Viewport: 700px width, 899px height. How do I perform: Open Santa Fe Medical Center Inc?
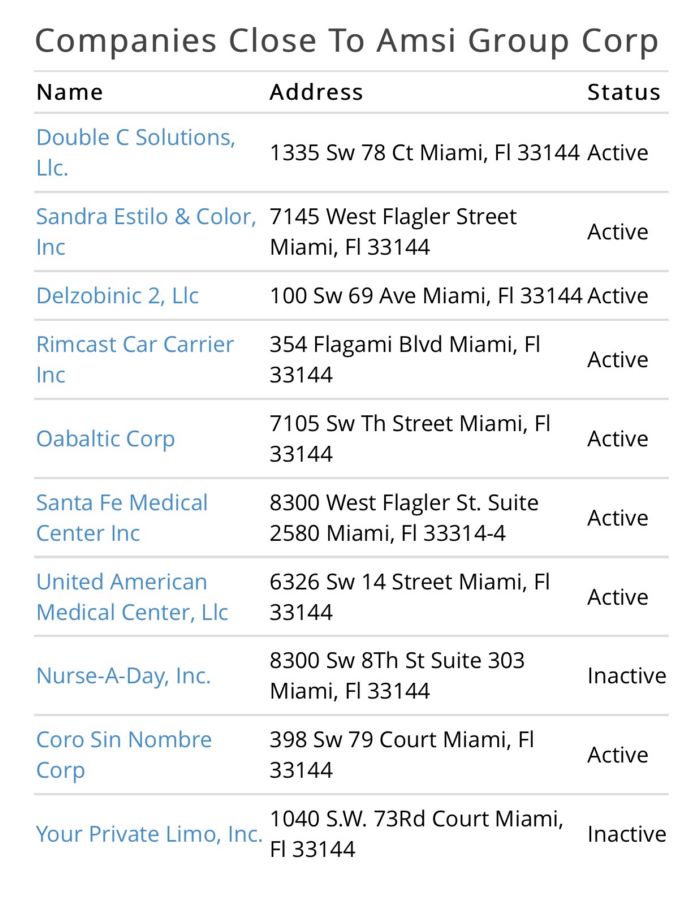point(121,503)
